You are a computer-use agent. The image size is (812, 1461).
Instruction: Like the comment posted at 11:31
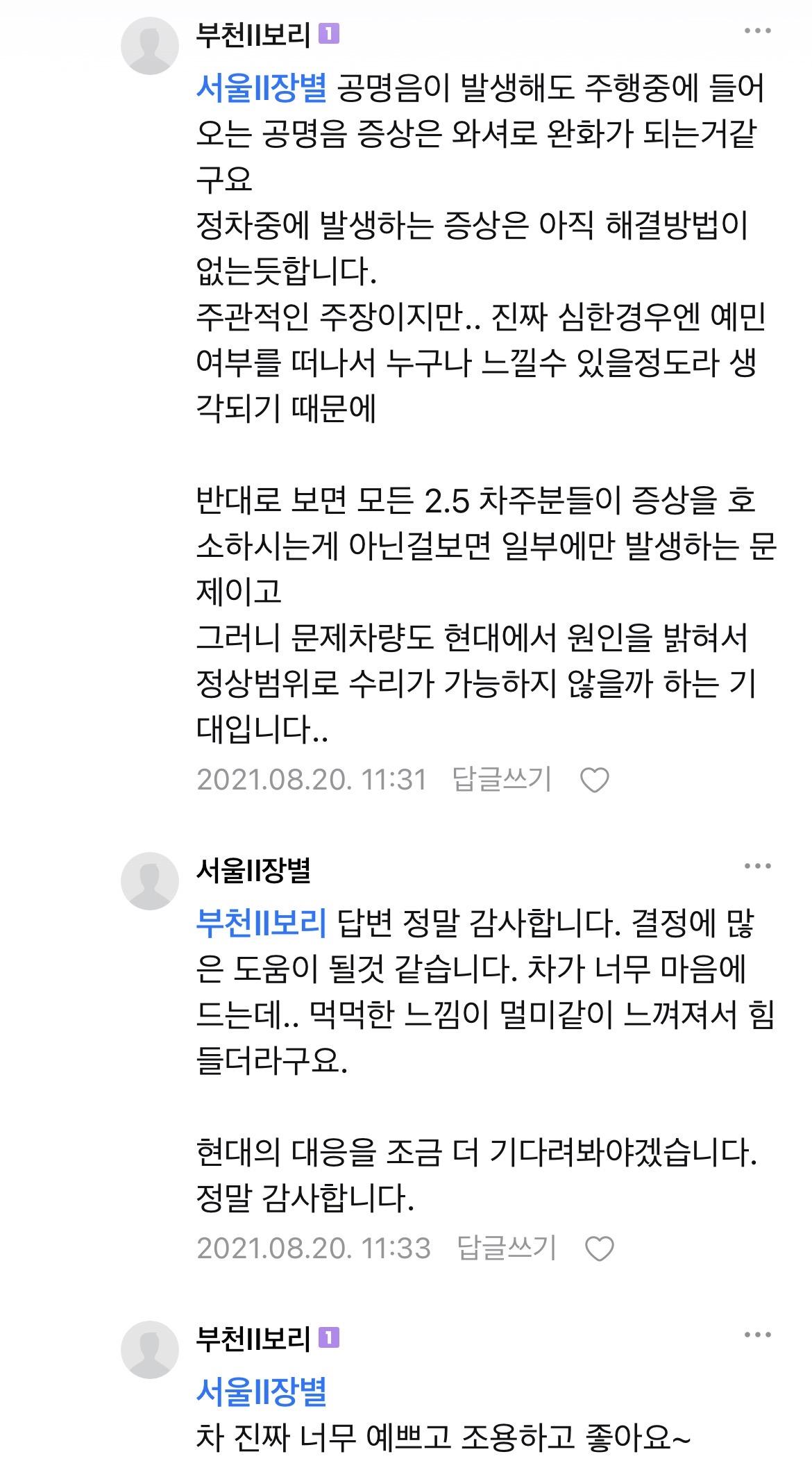pyautogui.click(x=594, y=780)
